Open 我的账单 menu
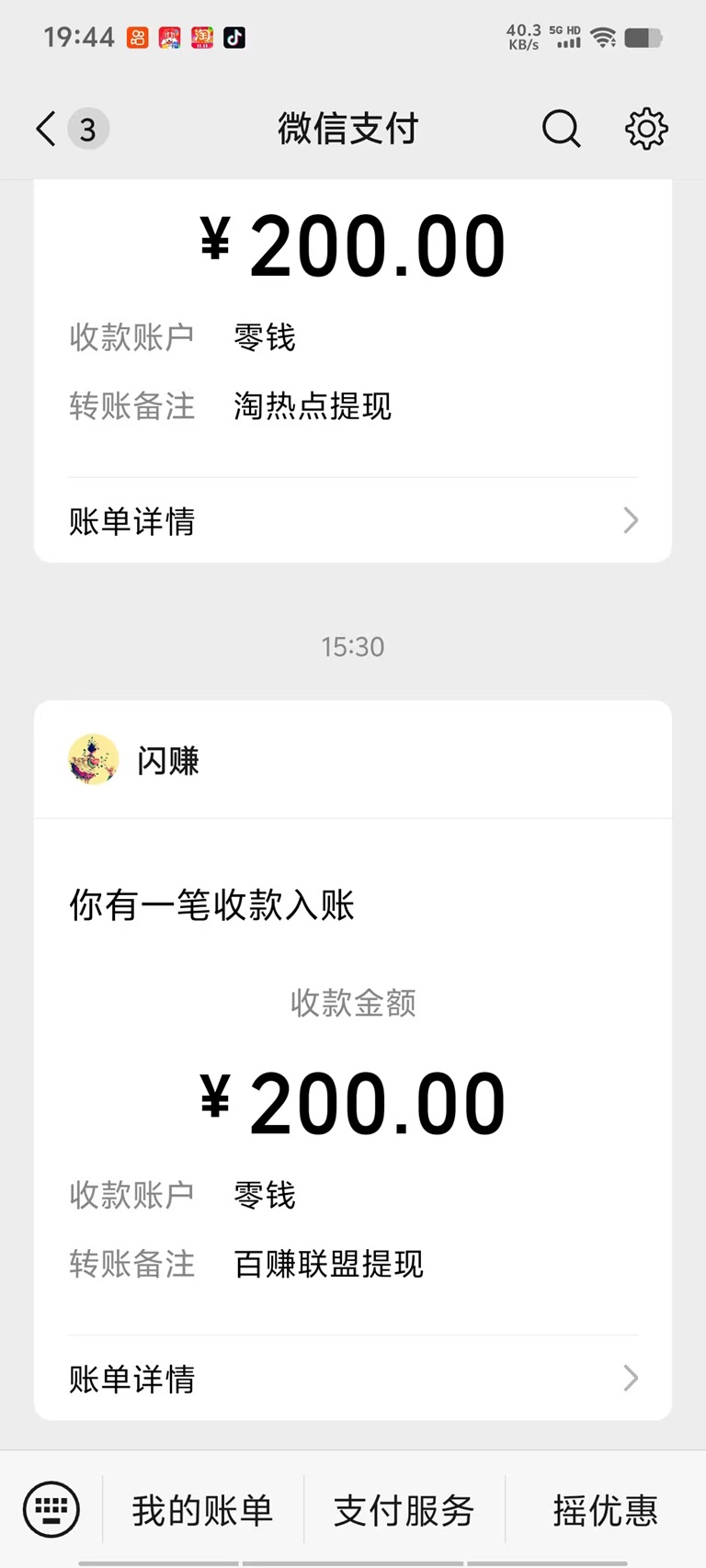Viewport: 706px width, 1568px height. coord(202,1510)
